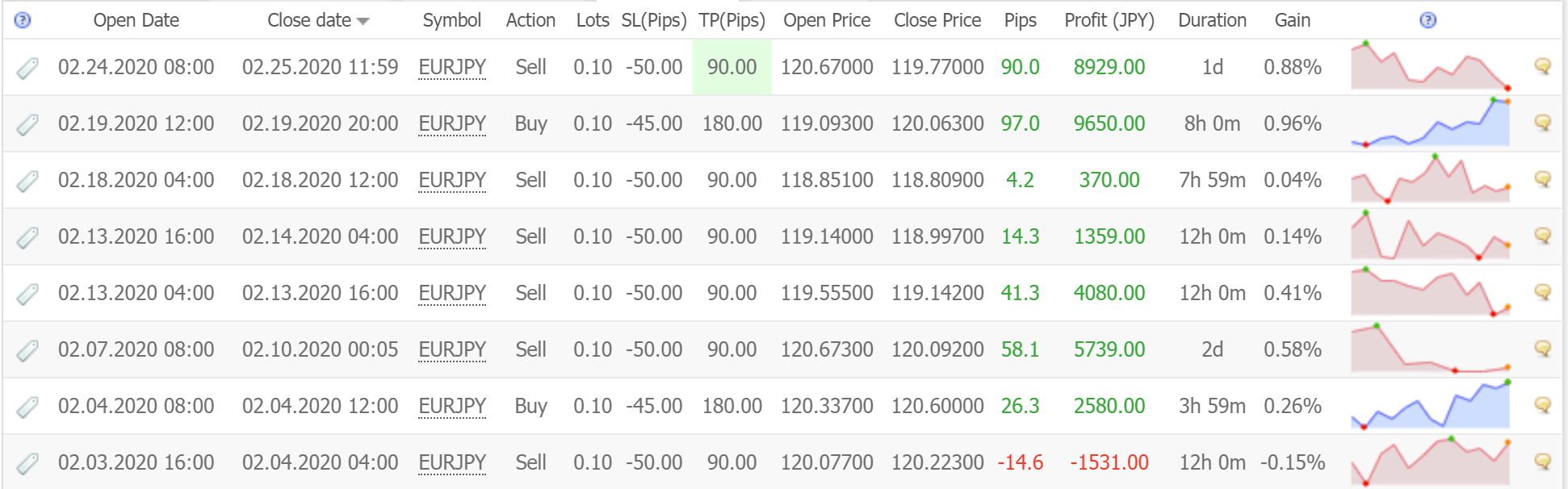Screen dimensions: 1568x489
Task: Open comment bubble on 02.24.2020 08:00 trade
Action: tap(1542, 66)
